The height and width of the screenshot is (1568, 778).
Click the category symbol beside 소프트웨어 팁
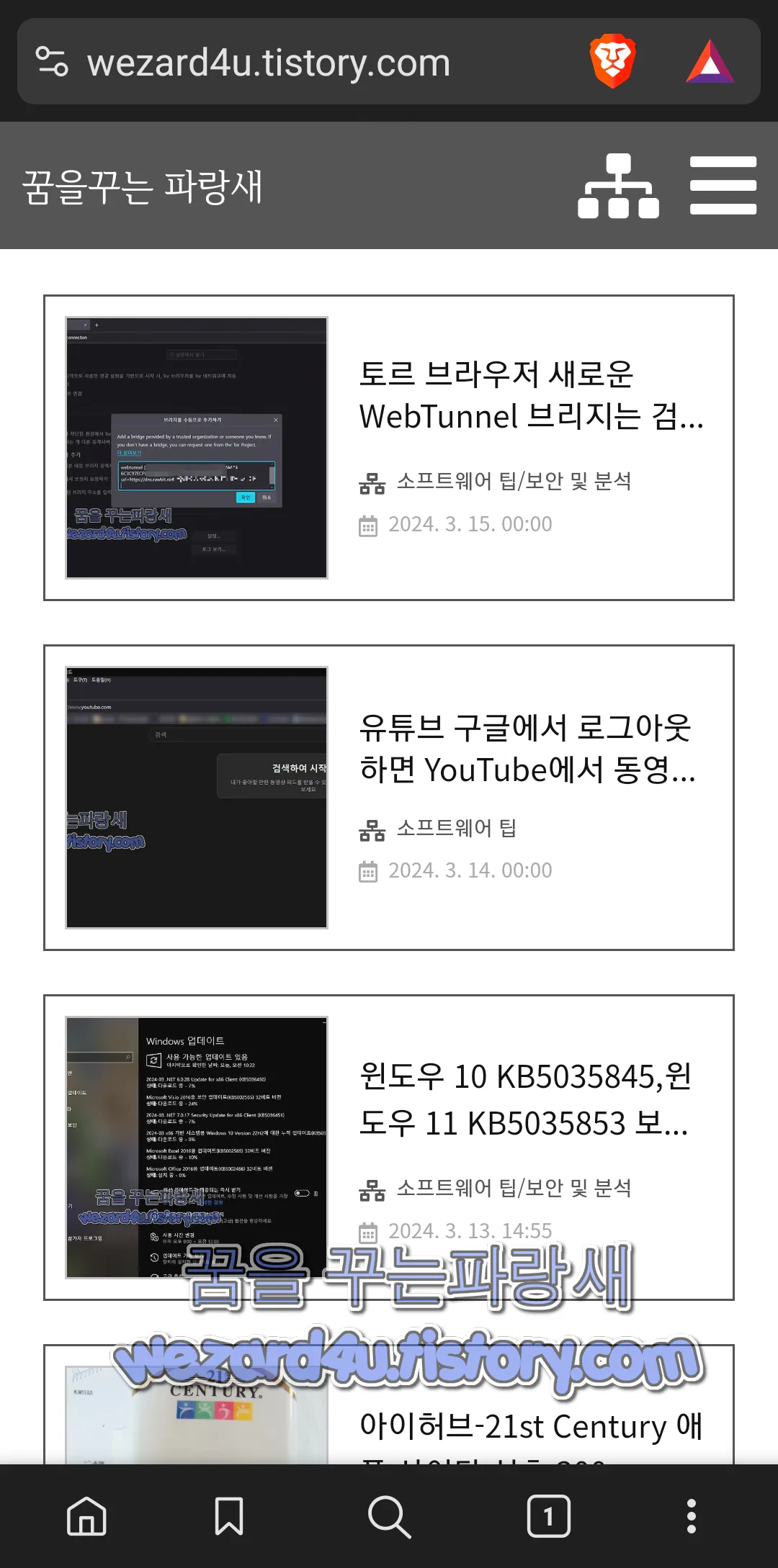pyautogui.click(x=372, y=829)
